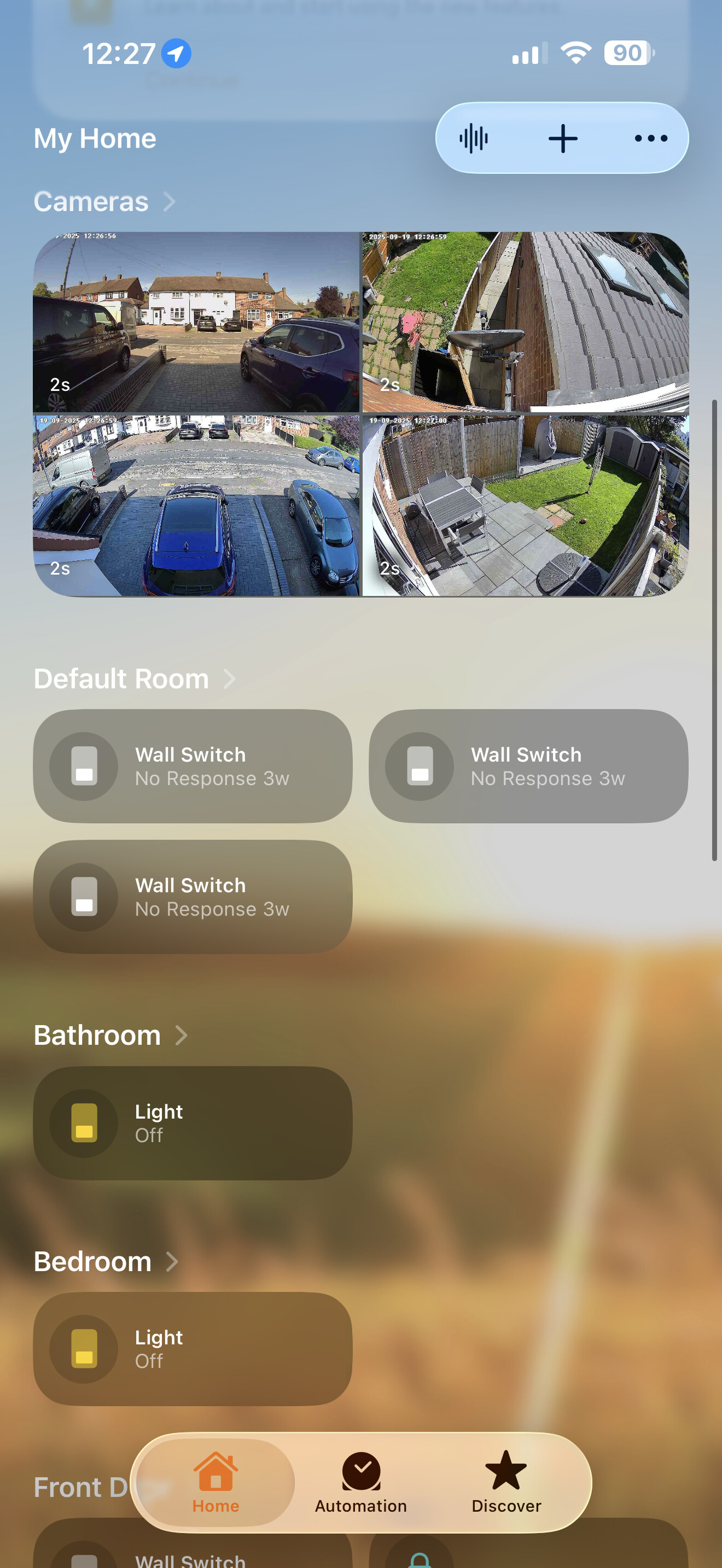This screenshot has width=722, height=1568.
Task: Toggle the Bathroom Light tile
Action: tap(84, 1122)
